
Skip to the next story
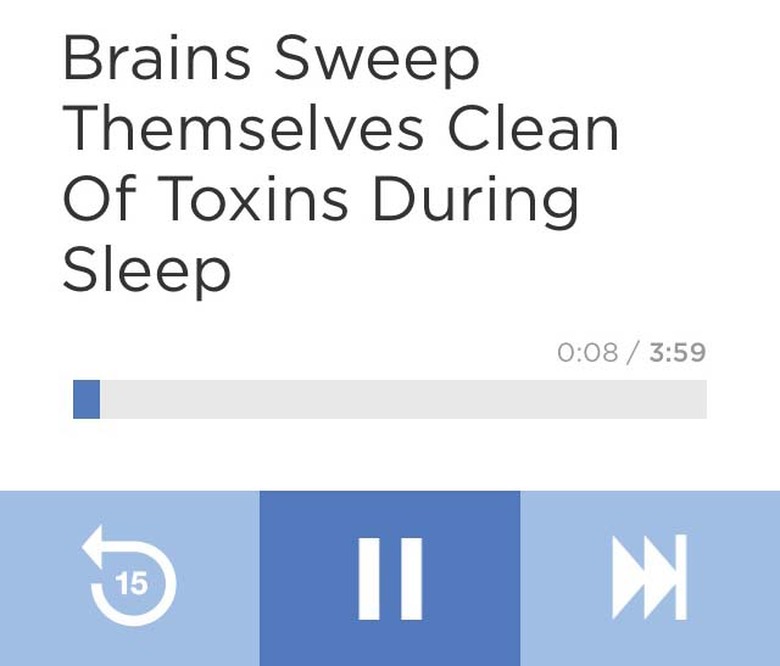point(650,578)
